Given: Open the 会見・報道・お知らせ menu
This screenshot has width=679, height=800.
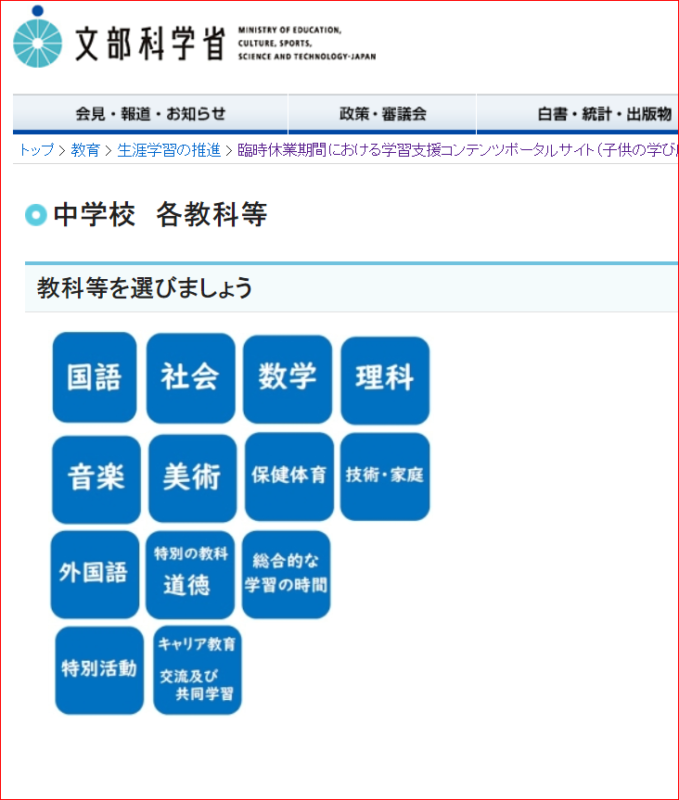Looking at the screenshot, I should pyautogui.click(x=150, y=114).
